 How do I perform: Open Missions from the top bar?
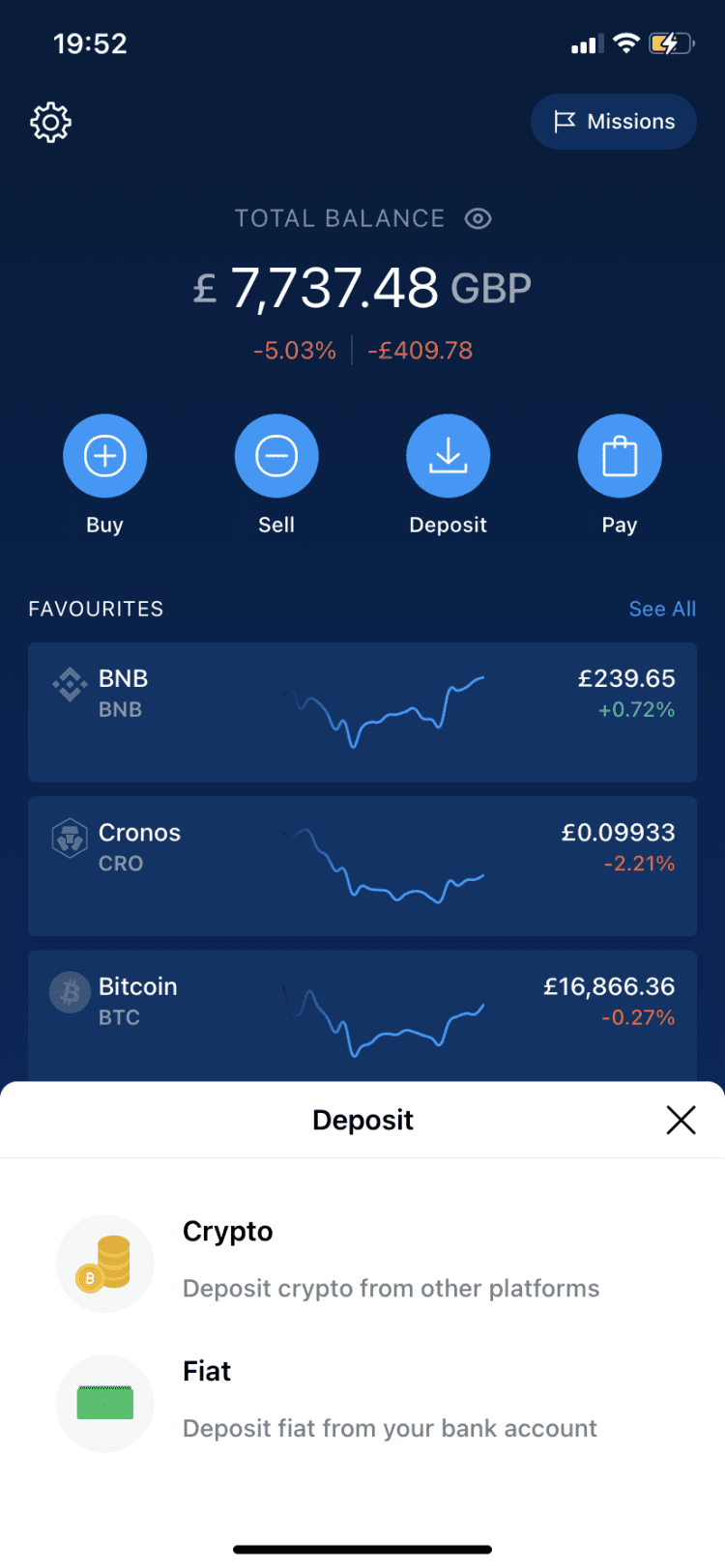613,121
